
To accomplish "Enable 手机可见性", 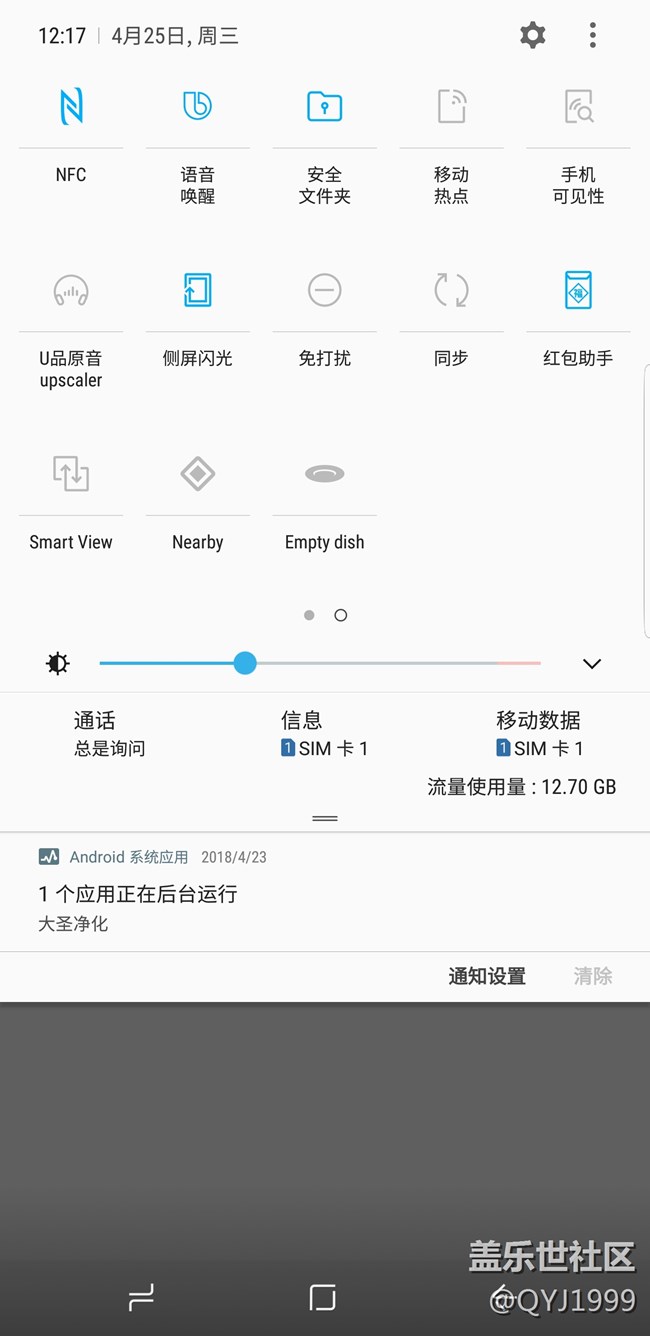I will 578,107.
